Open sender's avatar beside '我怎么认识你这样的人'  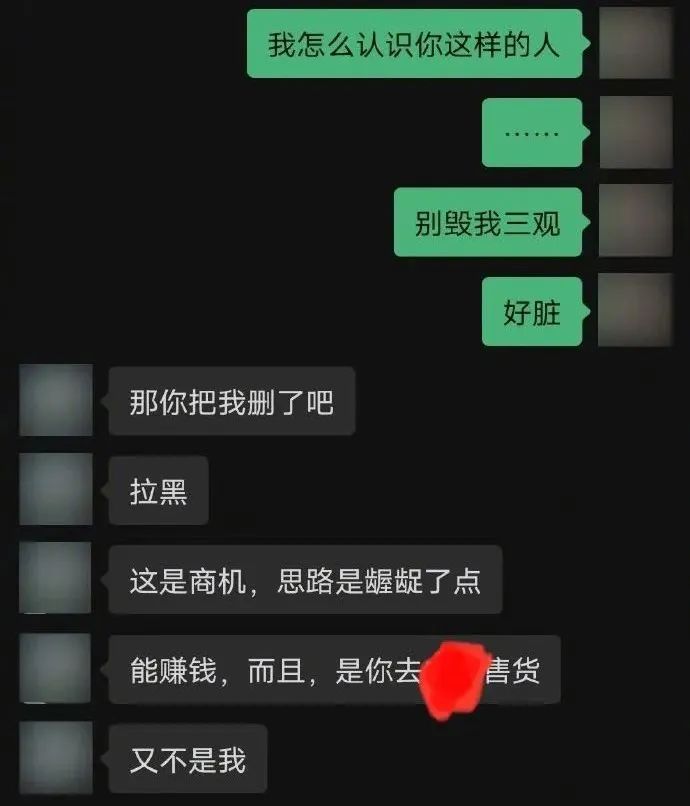(635, 42)
